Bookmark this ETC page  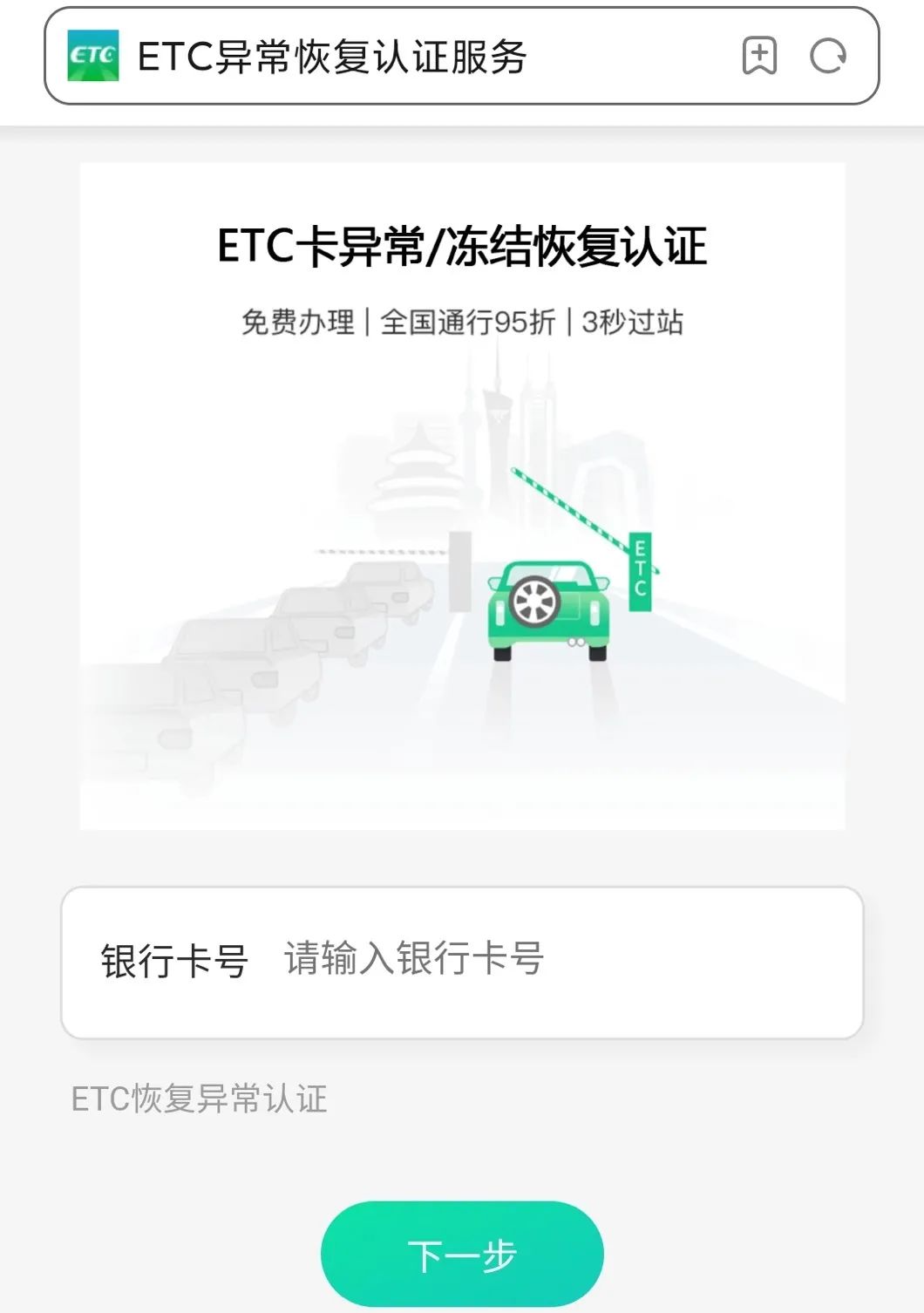(x=759, y=57)
